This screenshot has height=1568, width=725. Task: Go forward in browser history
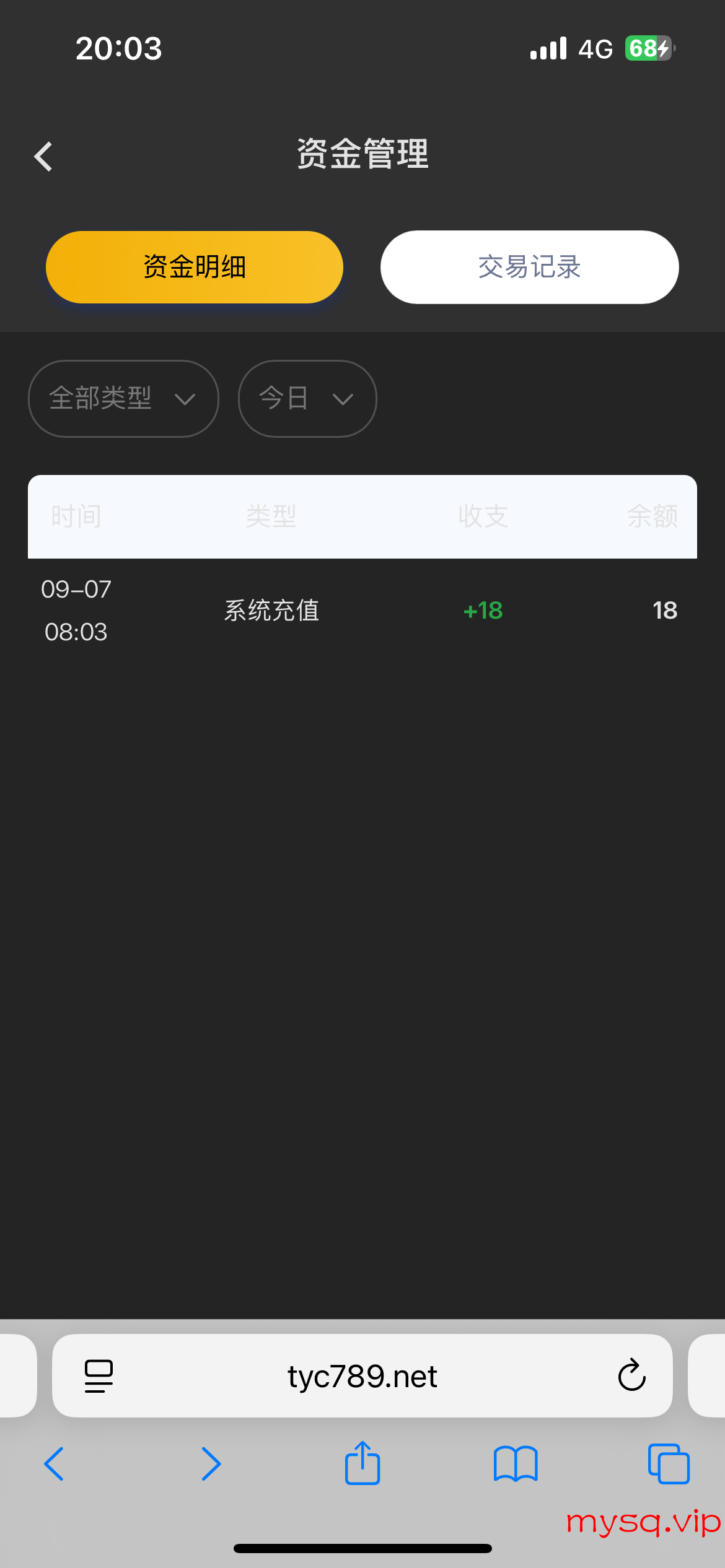tap(211, 1464)
